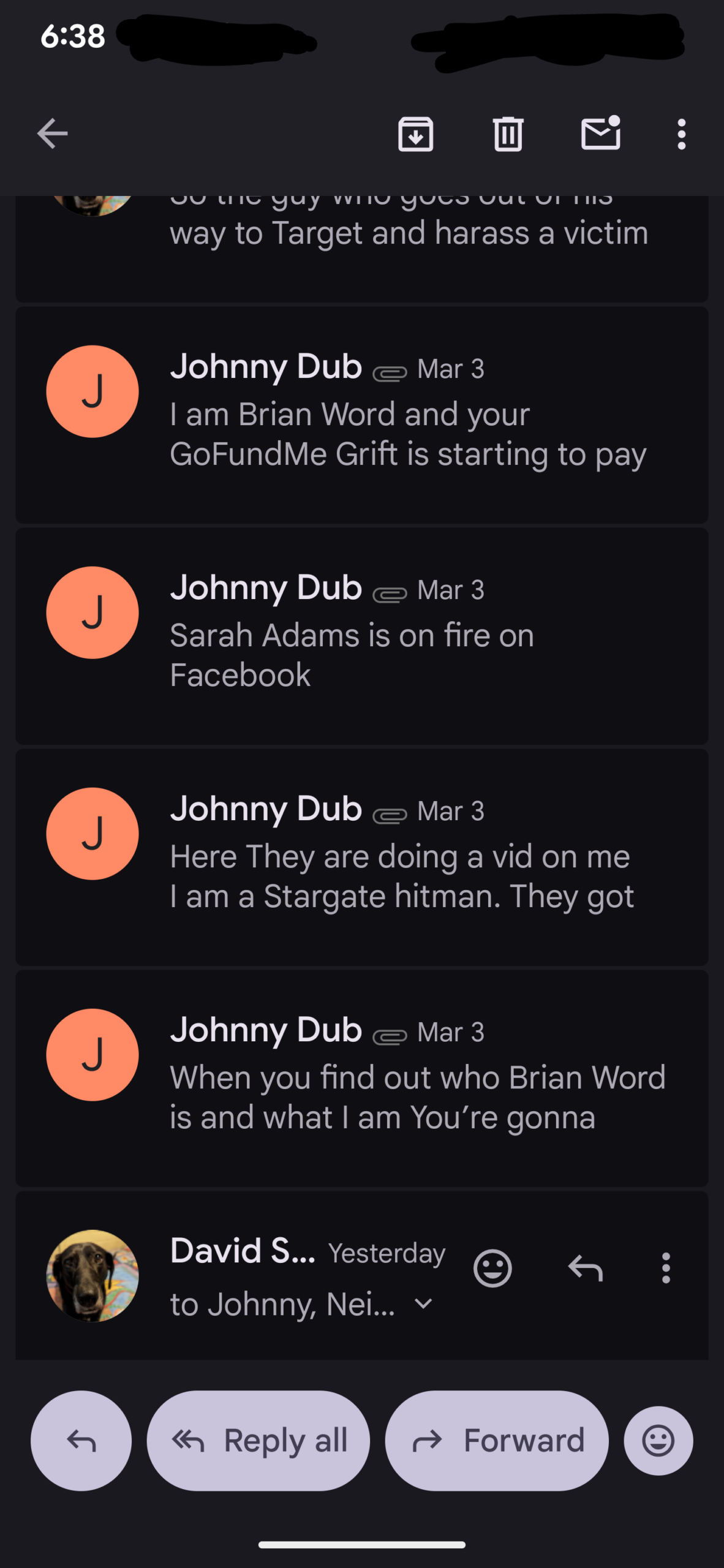Forward this email
The height and width of the screenshot is (1568, 724).
click(497, 1441)
